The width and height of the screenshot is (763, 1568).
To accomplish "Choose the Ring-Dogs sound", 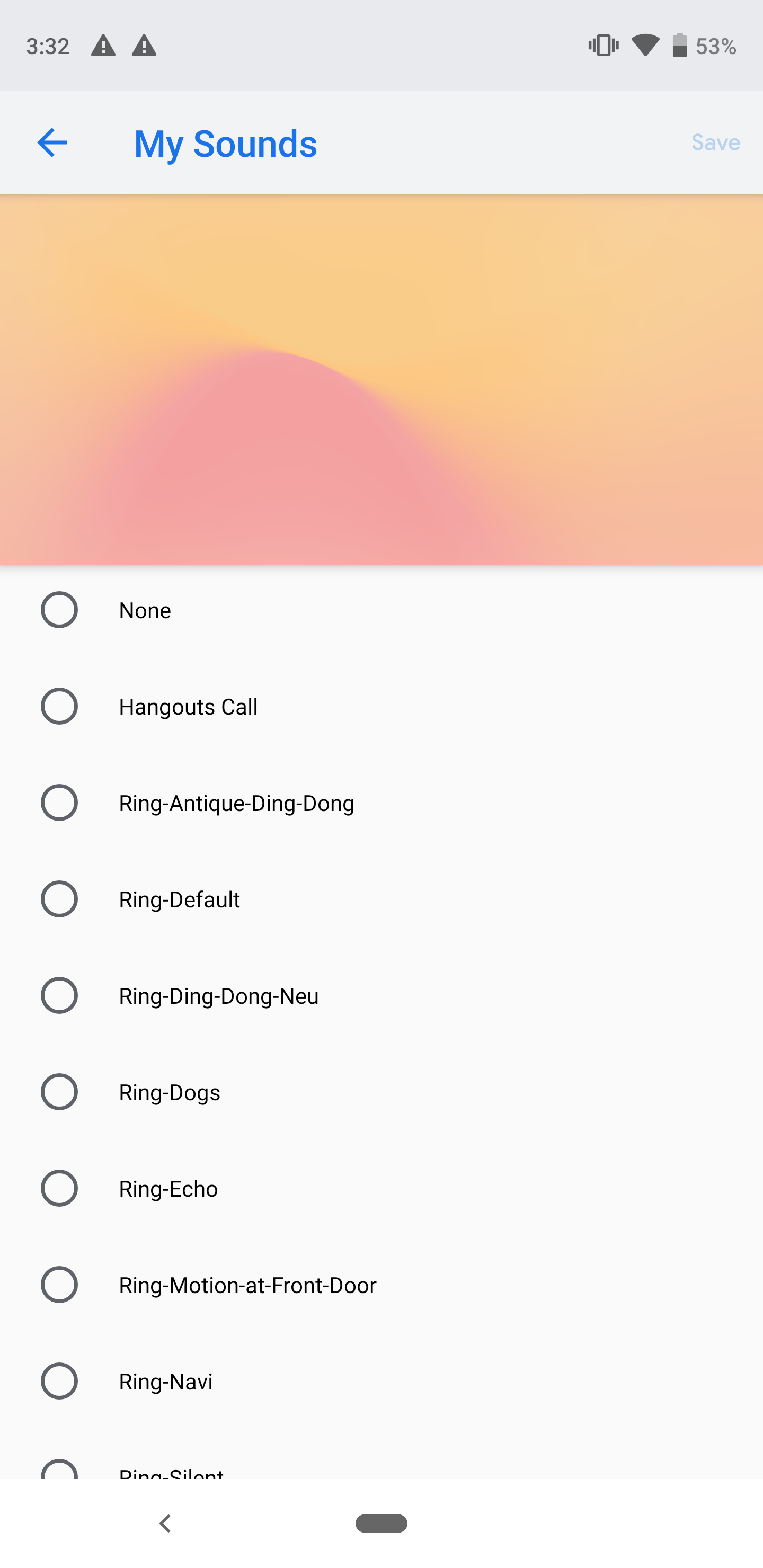I will (381, 1092).
